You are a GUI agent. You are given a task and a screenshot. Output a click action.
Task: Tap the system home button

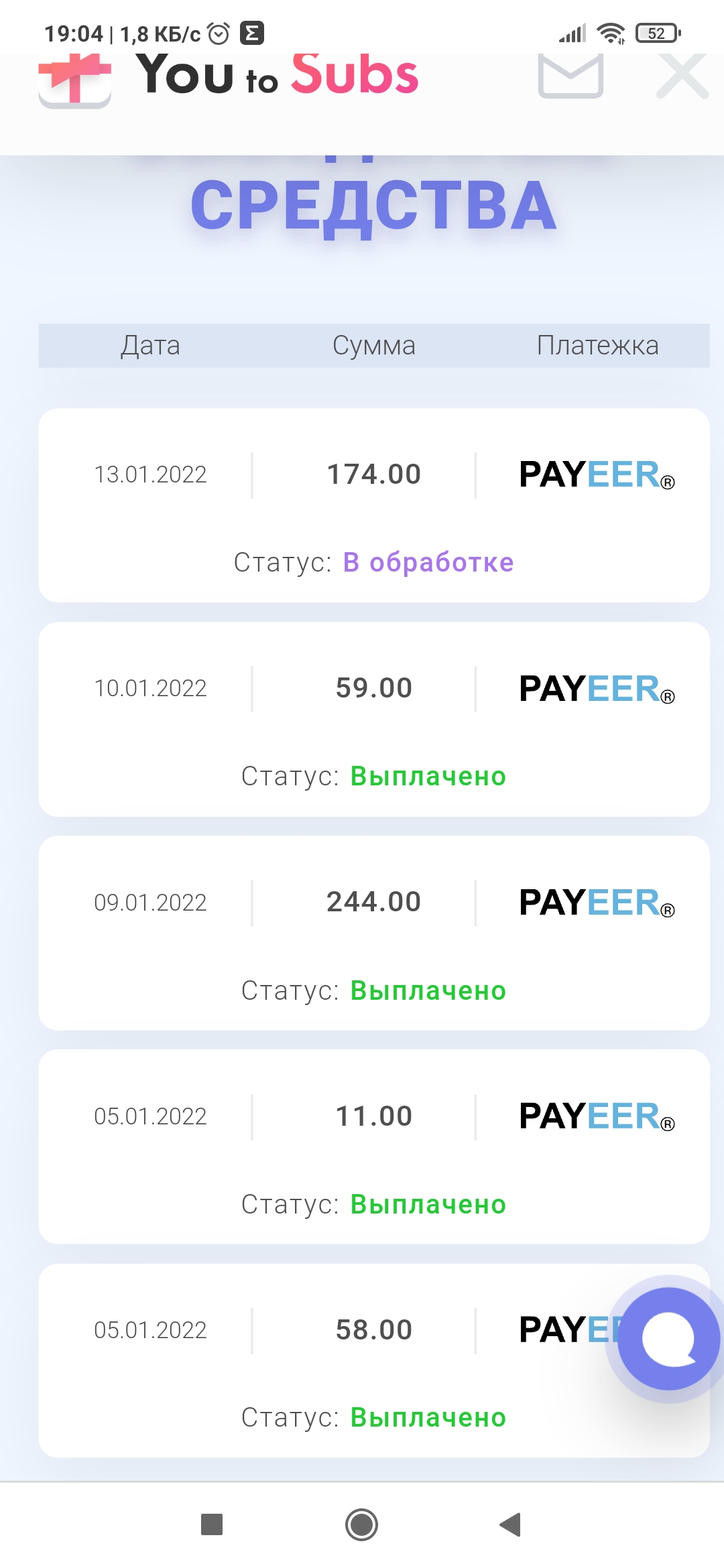tap(361, 1524)
